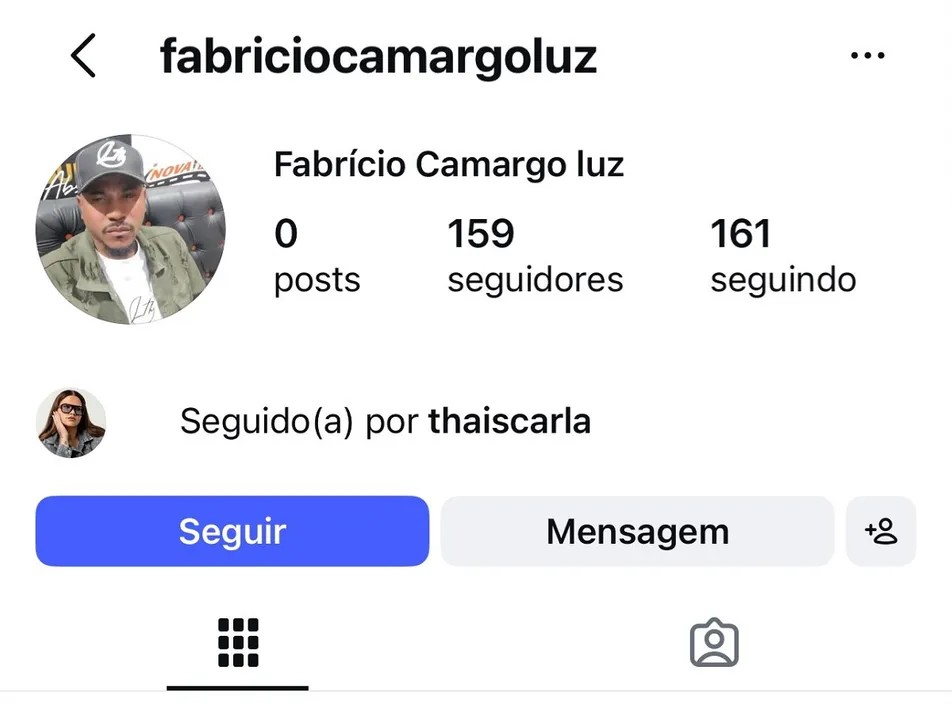952x720 pixels.
Task: Enlarge Fabrício's profile picture
Action: click(x=131, y=229)
